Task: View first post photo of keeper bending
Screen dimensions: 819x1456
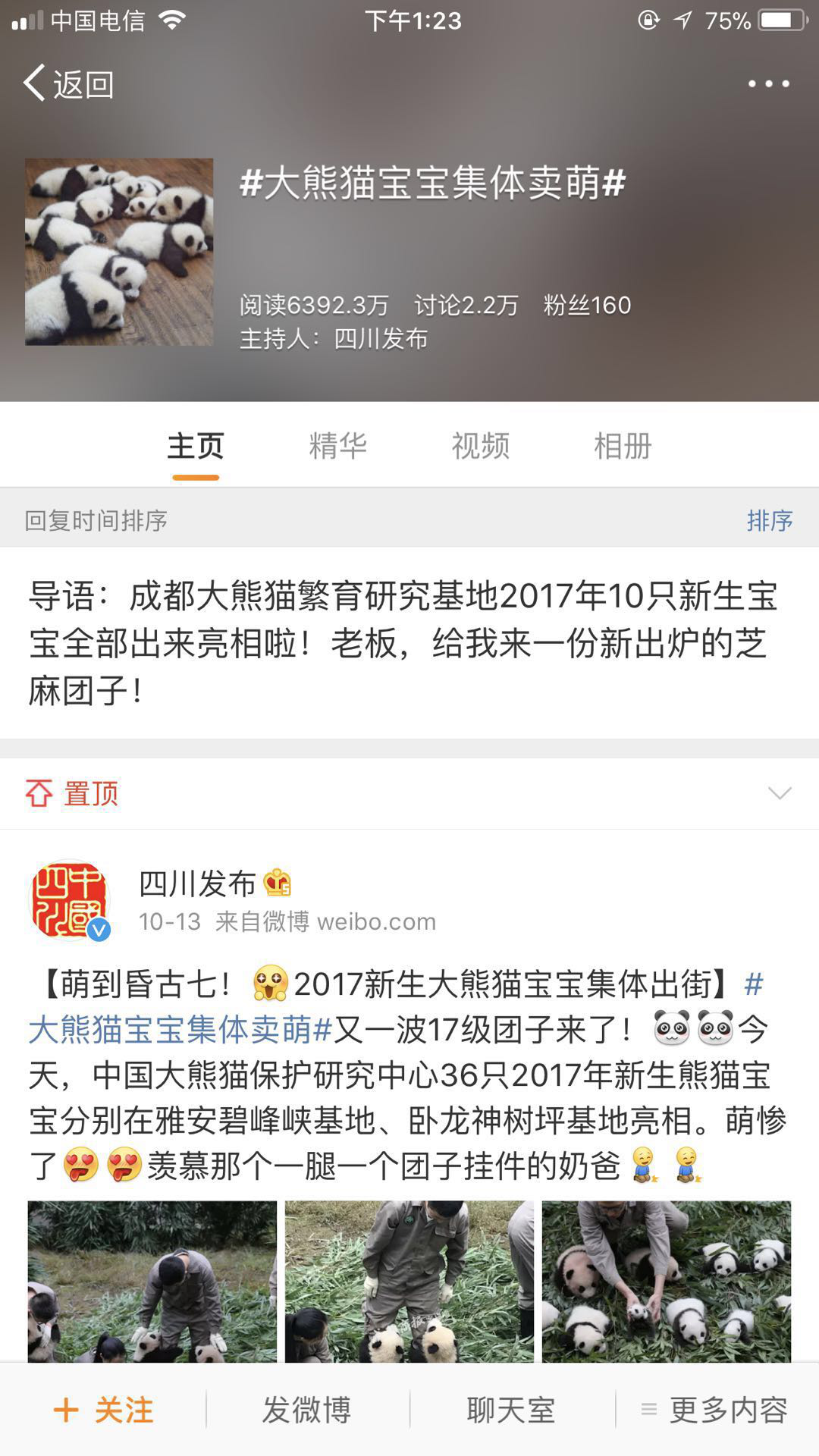Action: tap(152, 1282)
